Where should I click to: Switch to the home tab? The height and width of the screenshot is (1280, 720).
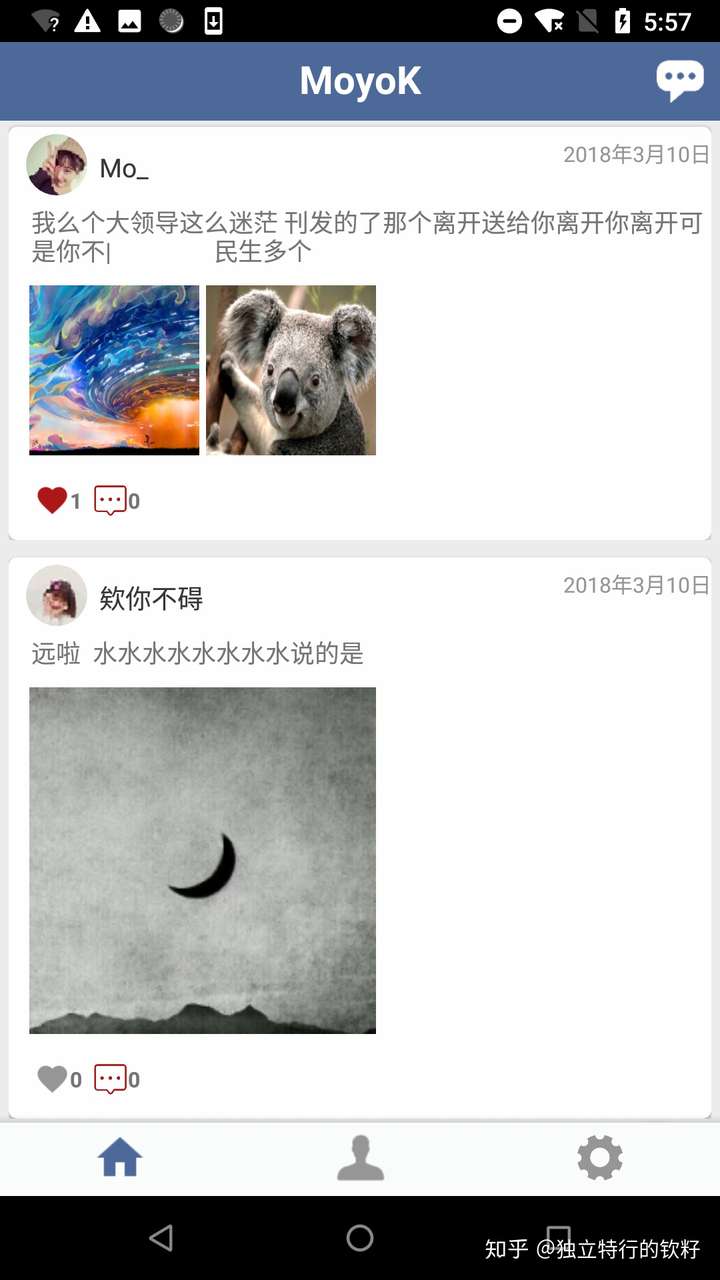point(120,1159)
